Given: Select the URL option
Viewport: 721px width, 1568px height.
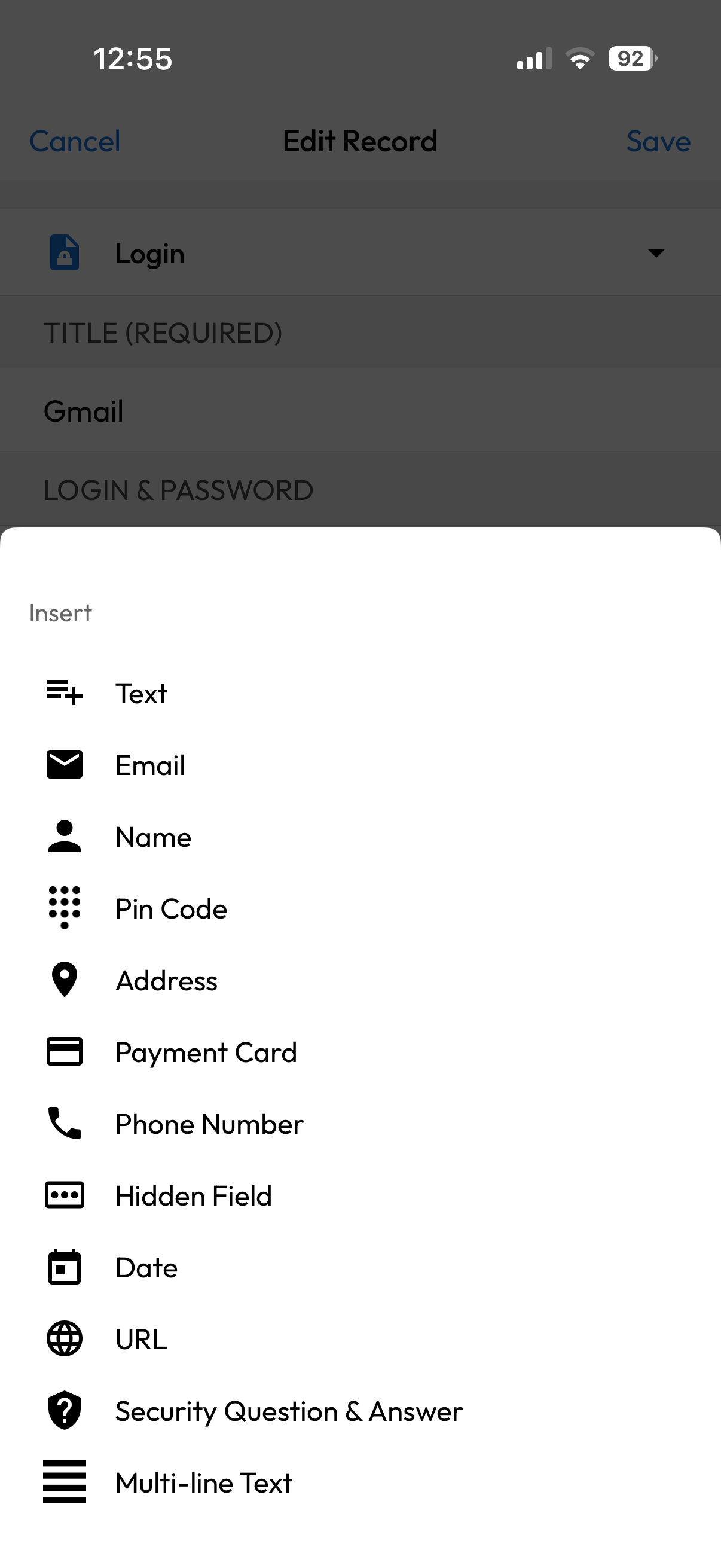Looking at the screenshot, I should (x=360, y=1340).
